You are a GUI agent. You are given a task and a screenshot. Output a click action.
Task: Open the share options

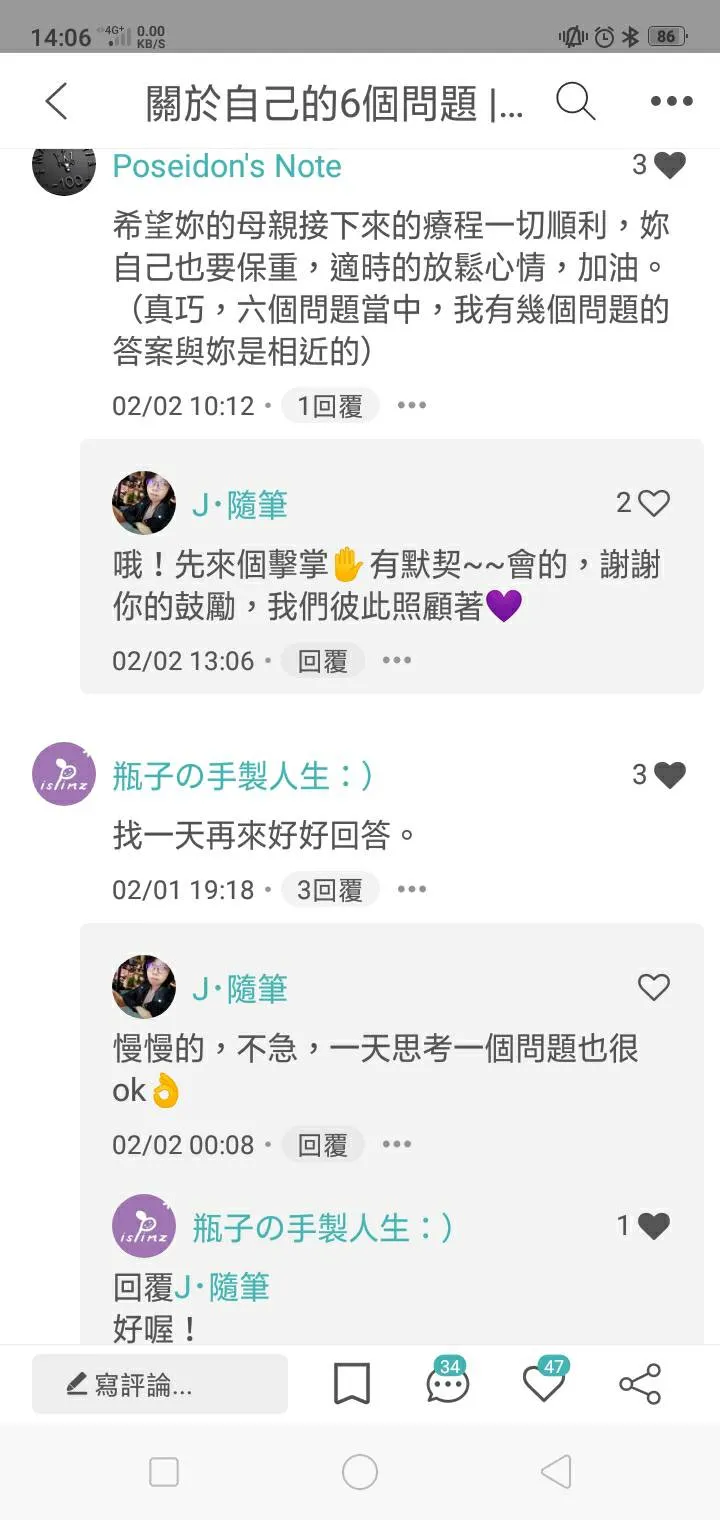tap(638, 1383)
